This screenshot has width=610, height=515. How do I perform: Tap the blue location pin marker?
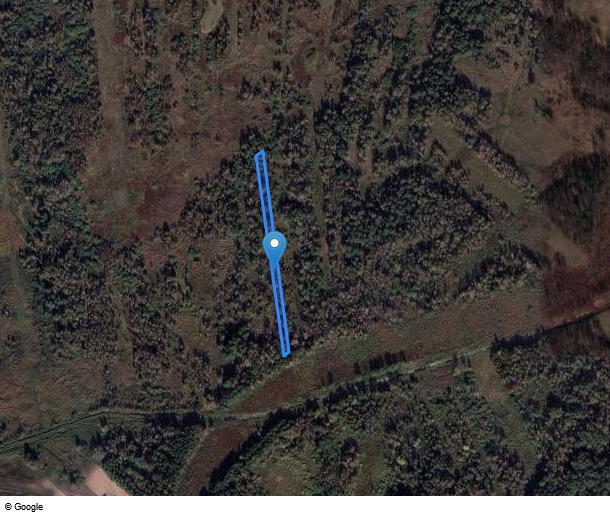pos(274,245)
